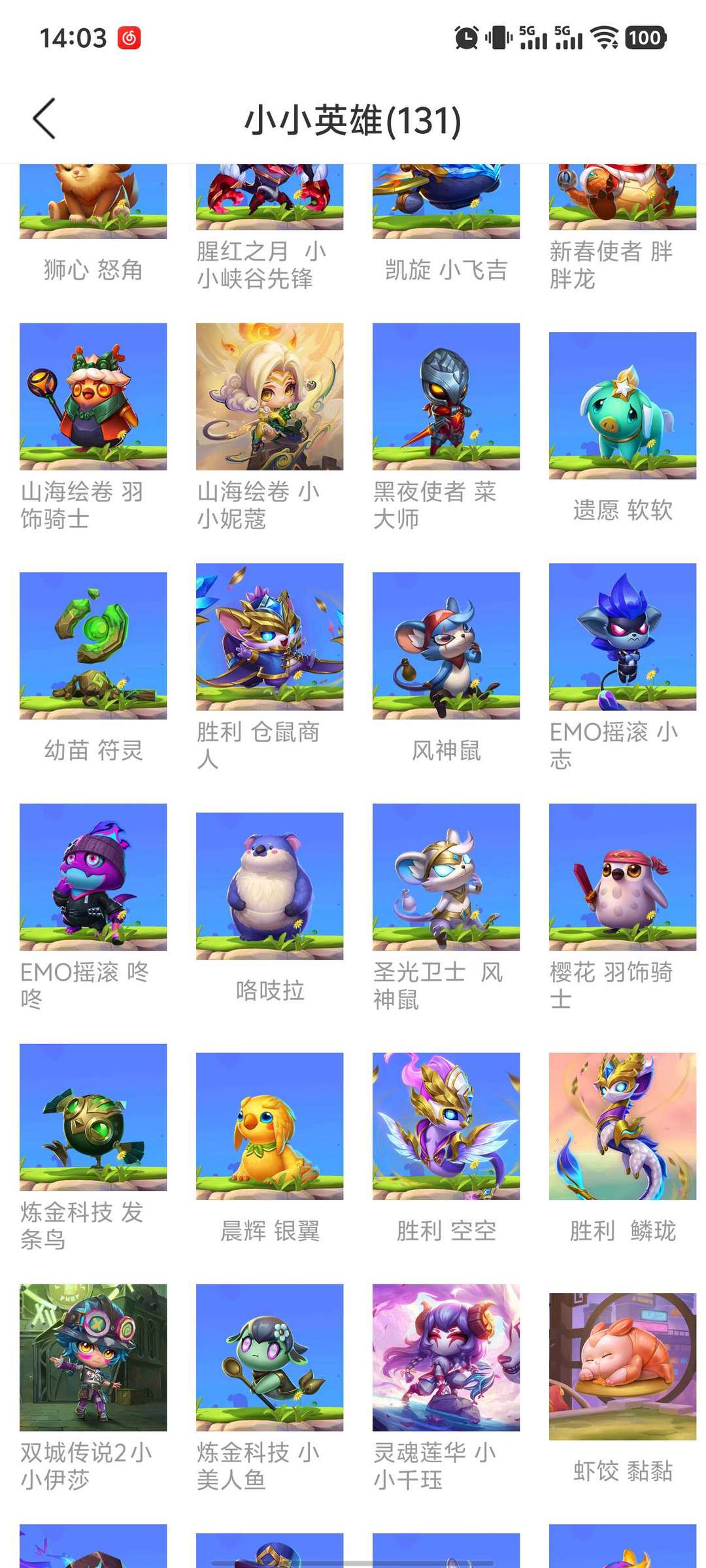Open the 虾饺 黏黏 tile

click(x=622, y=1366)
